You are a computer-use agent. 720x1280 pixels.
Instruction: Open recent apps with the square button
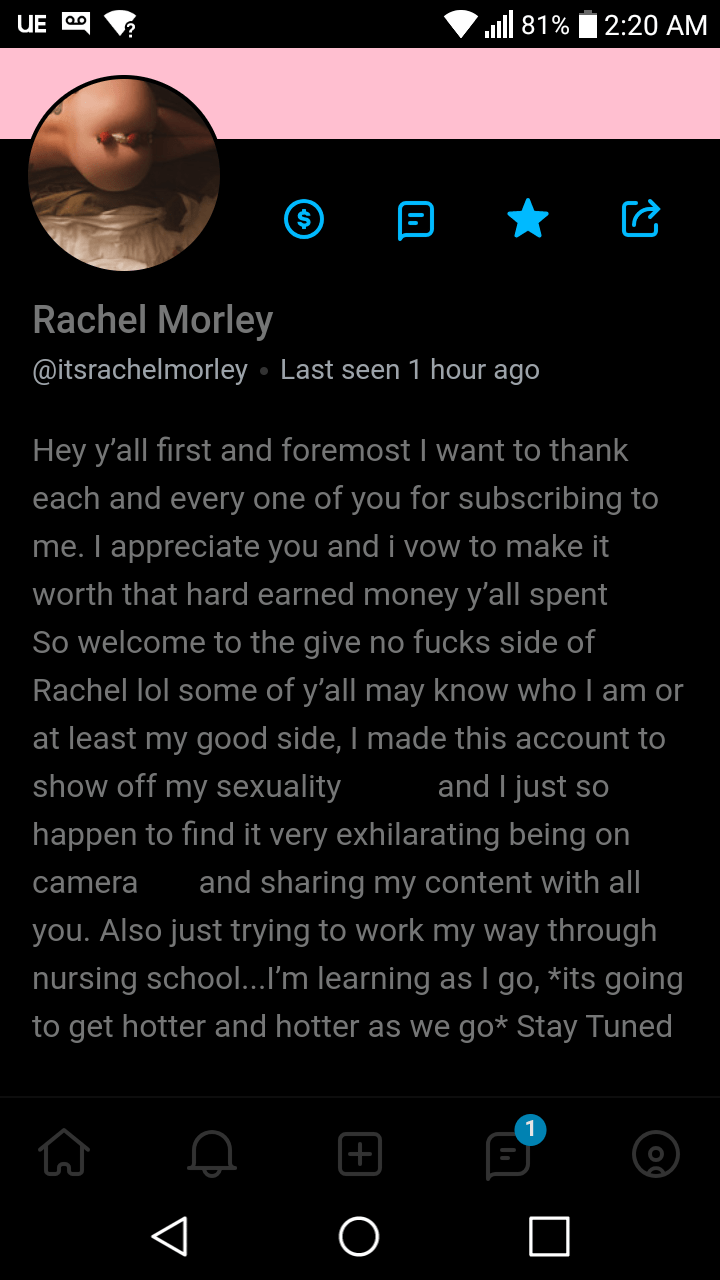547,1237
